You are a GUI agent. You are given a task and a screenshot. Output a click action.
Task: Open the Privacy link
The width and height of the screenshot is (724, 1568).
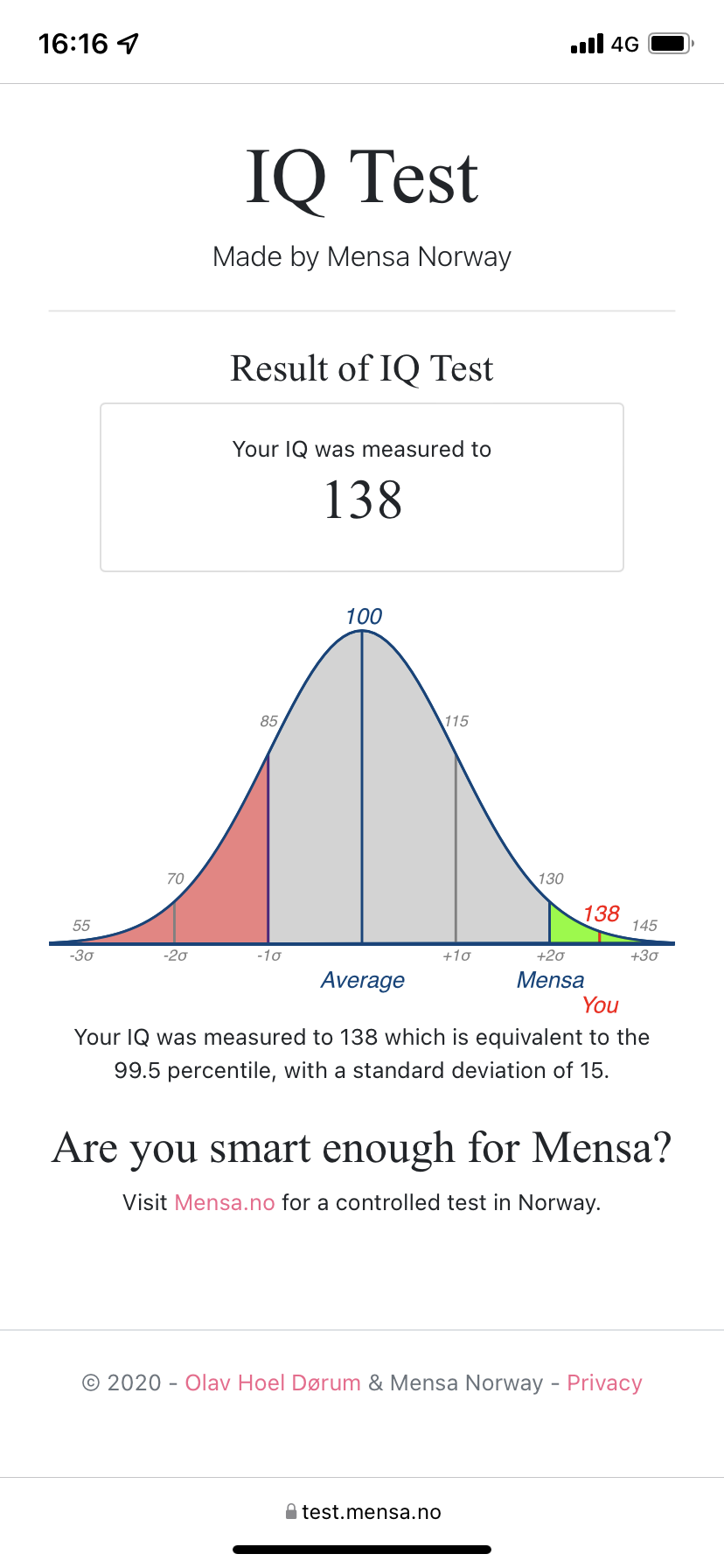click(604, 1382)
